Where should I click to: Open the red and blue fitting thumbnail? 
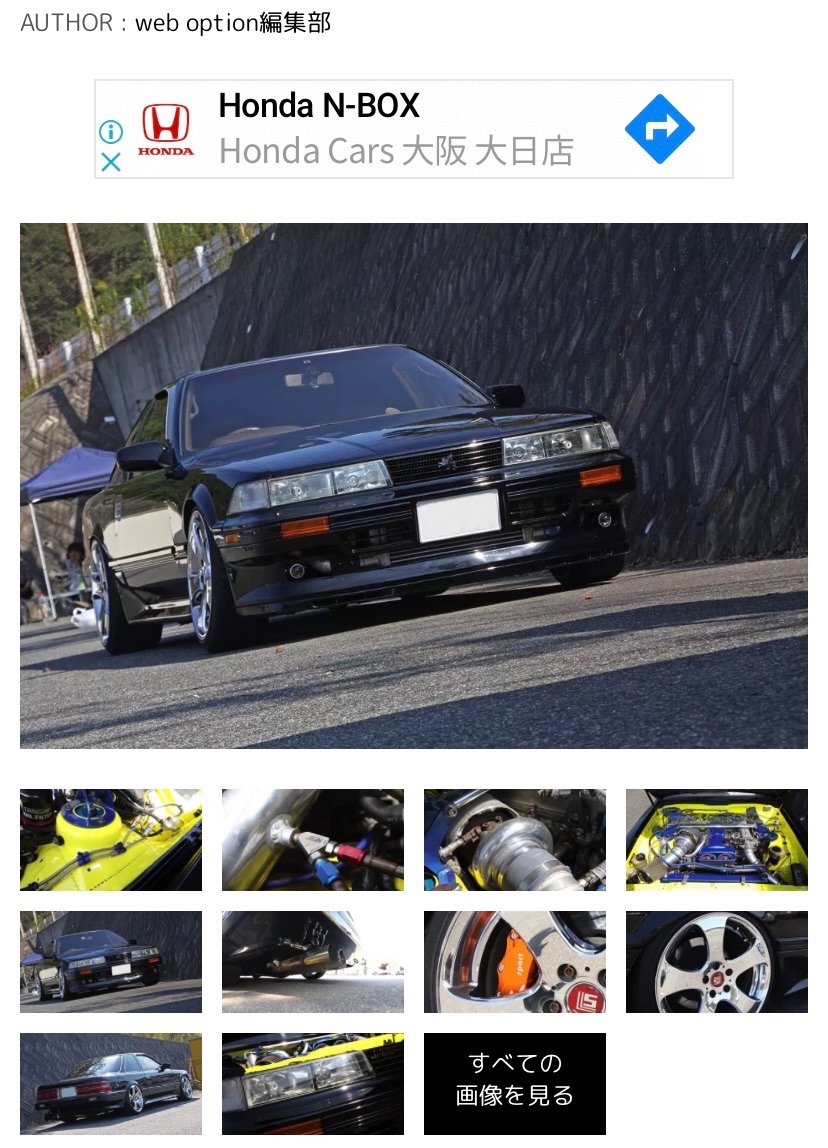click(313, 840)
